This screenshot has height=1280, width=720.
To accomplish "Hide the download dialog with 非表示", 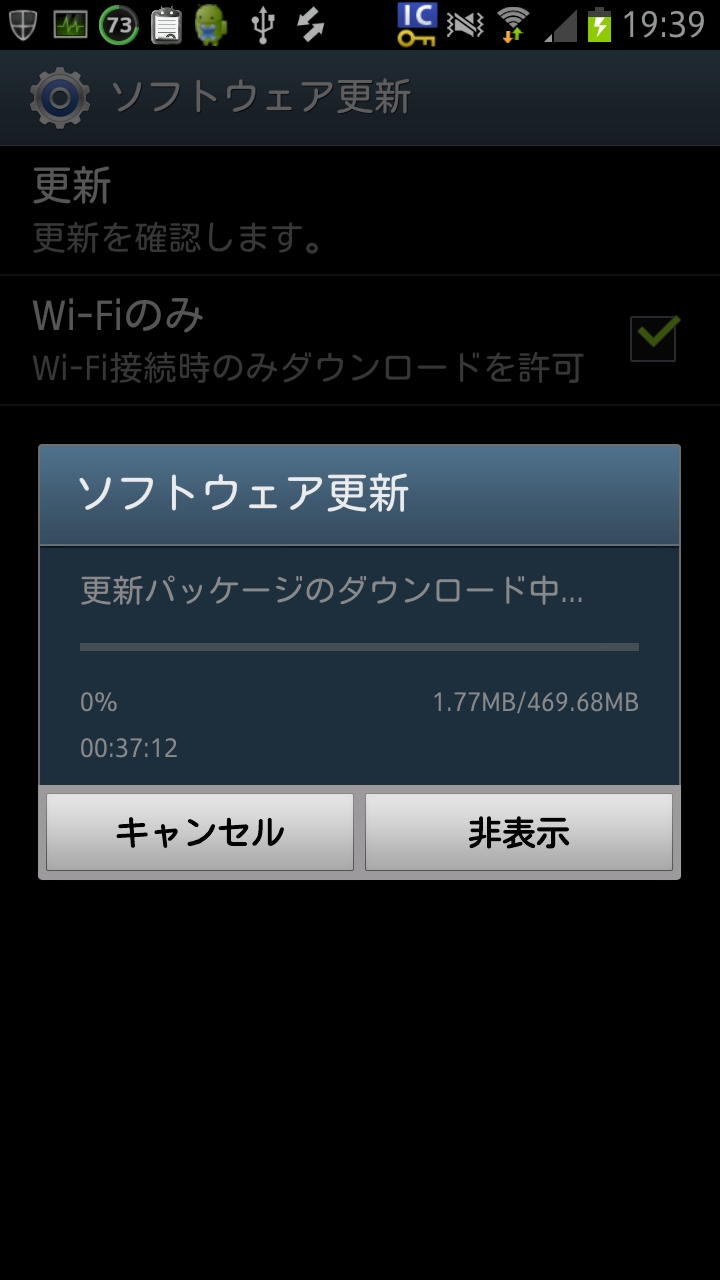I will click(519, 832).
